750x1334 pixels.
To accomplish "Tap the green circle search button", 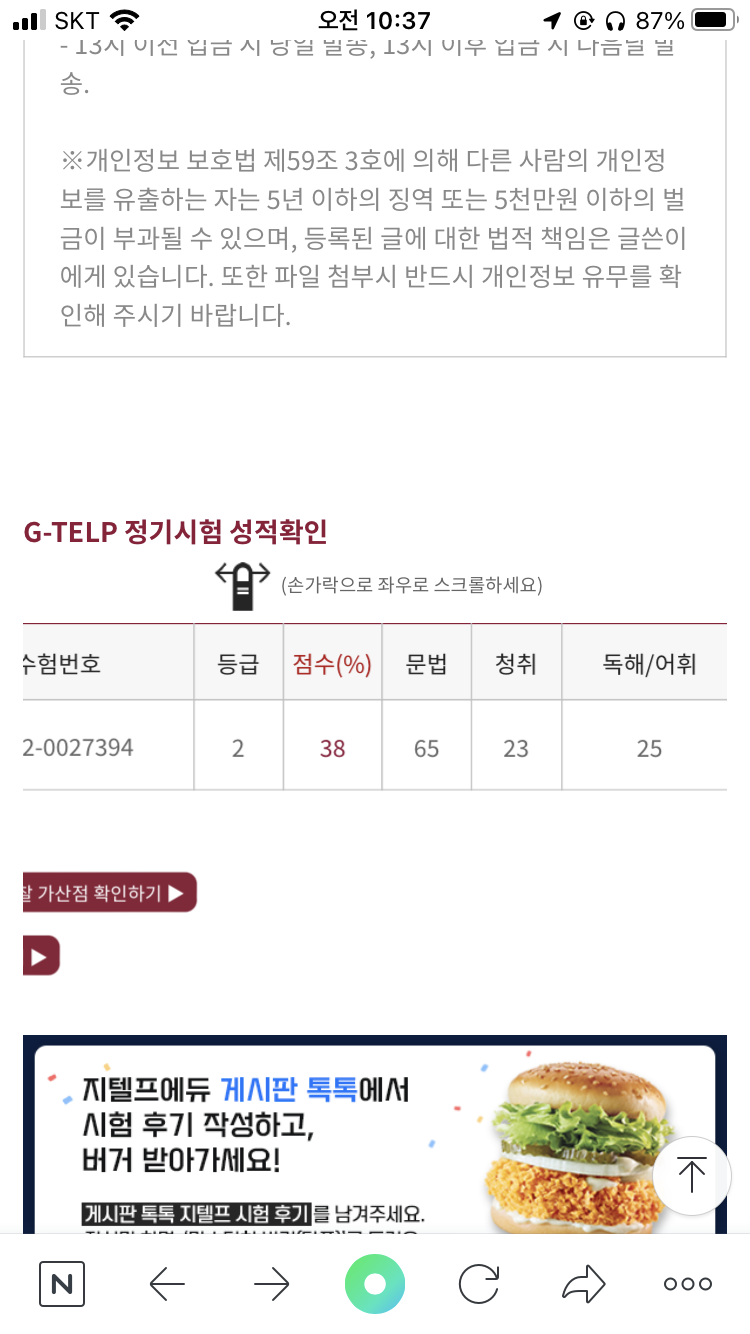I will [x=375, y=1284].
